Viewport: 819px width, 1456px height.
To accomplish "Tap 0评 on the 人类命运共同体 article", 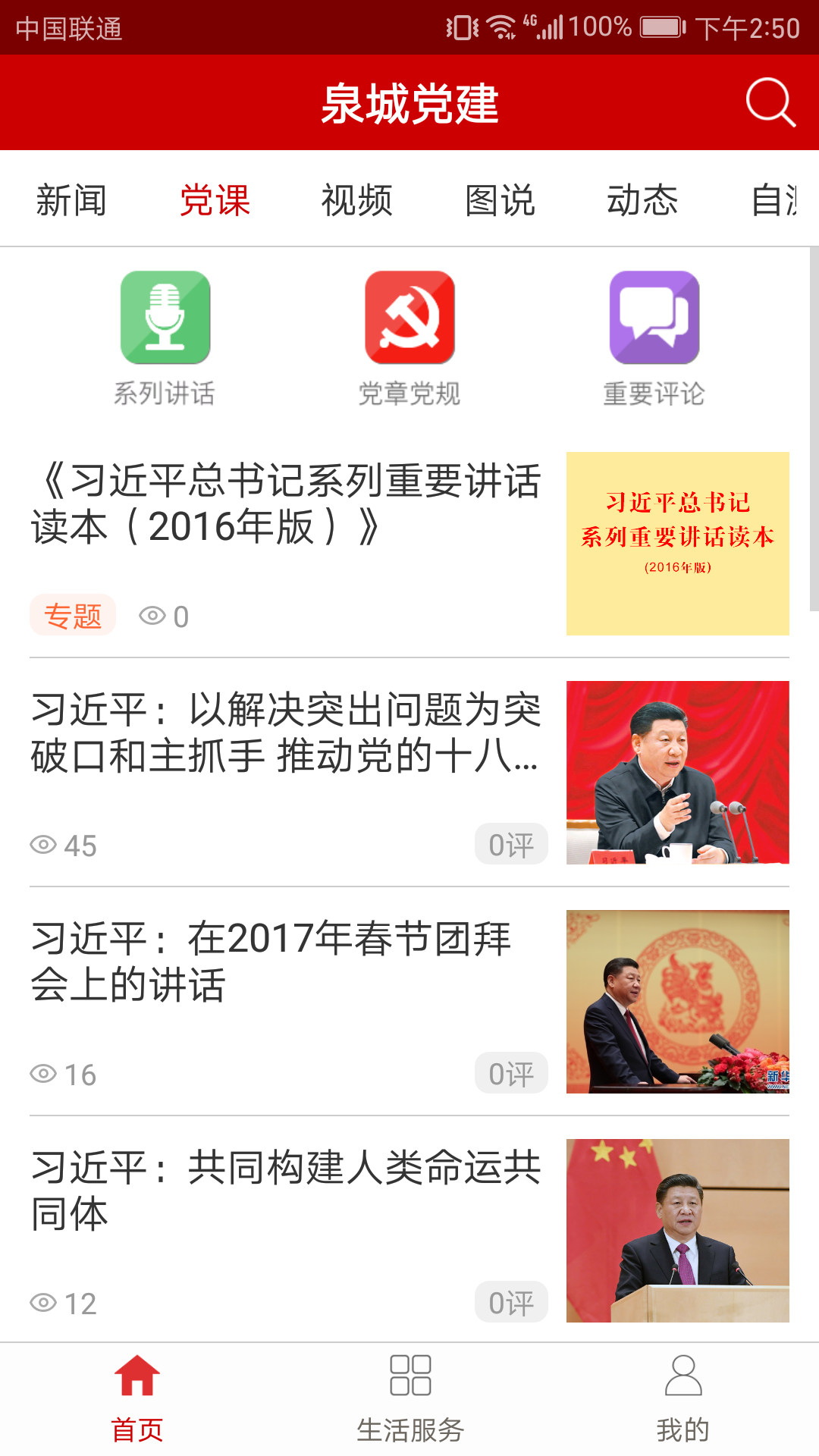I will 511,1302.
